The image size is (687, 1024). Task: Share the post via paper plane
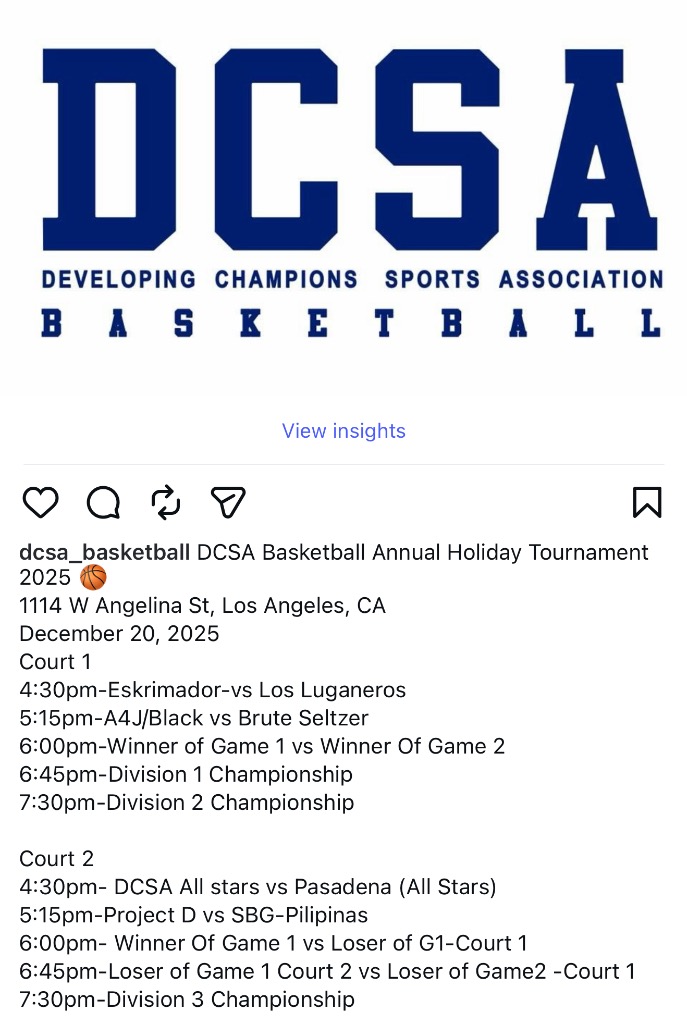228,502
